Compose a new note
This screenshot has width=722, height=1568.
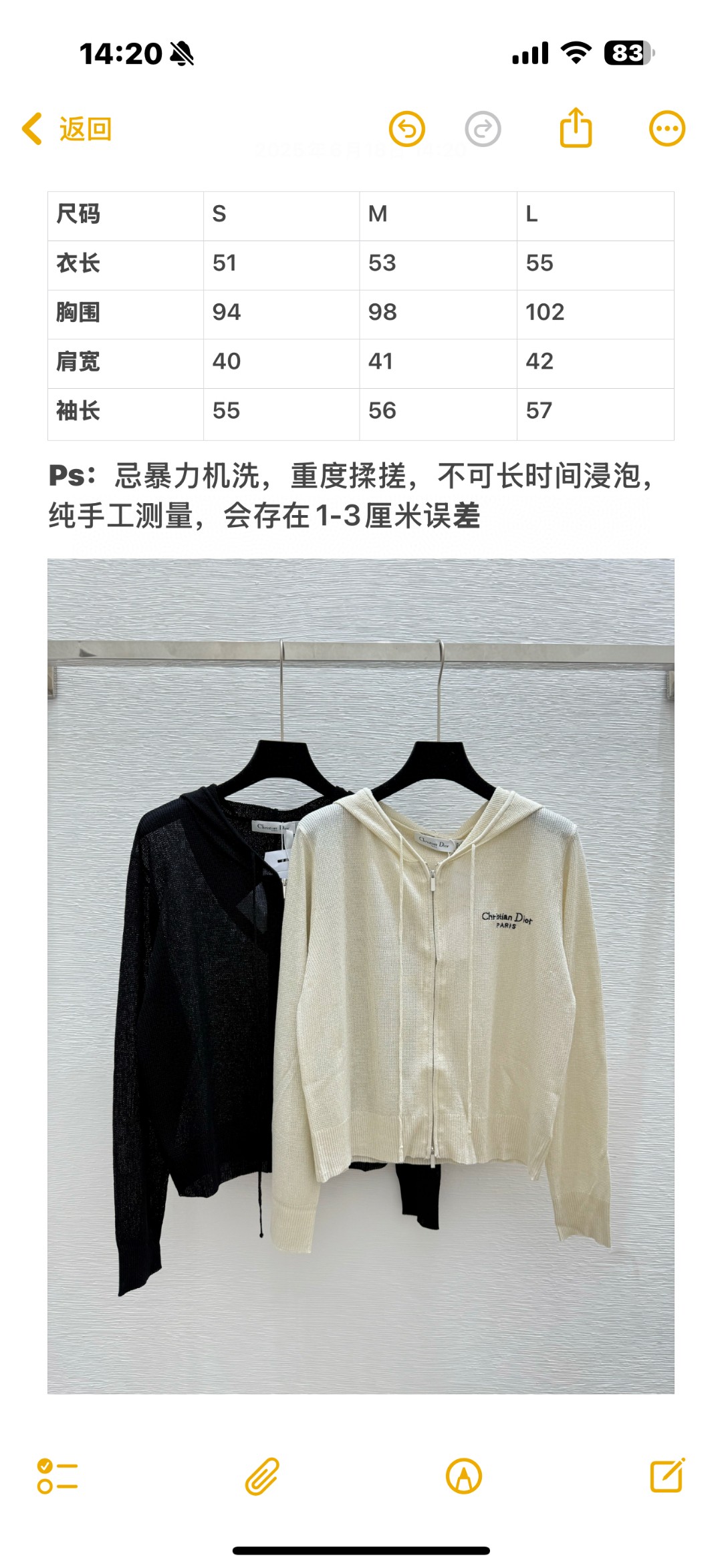[667, 1475]
